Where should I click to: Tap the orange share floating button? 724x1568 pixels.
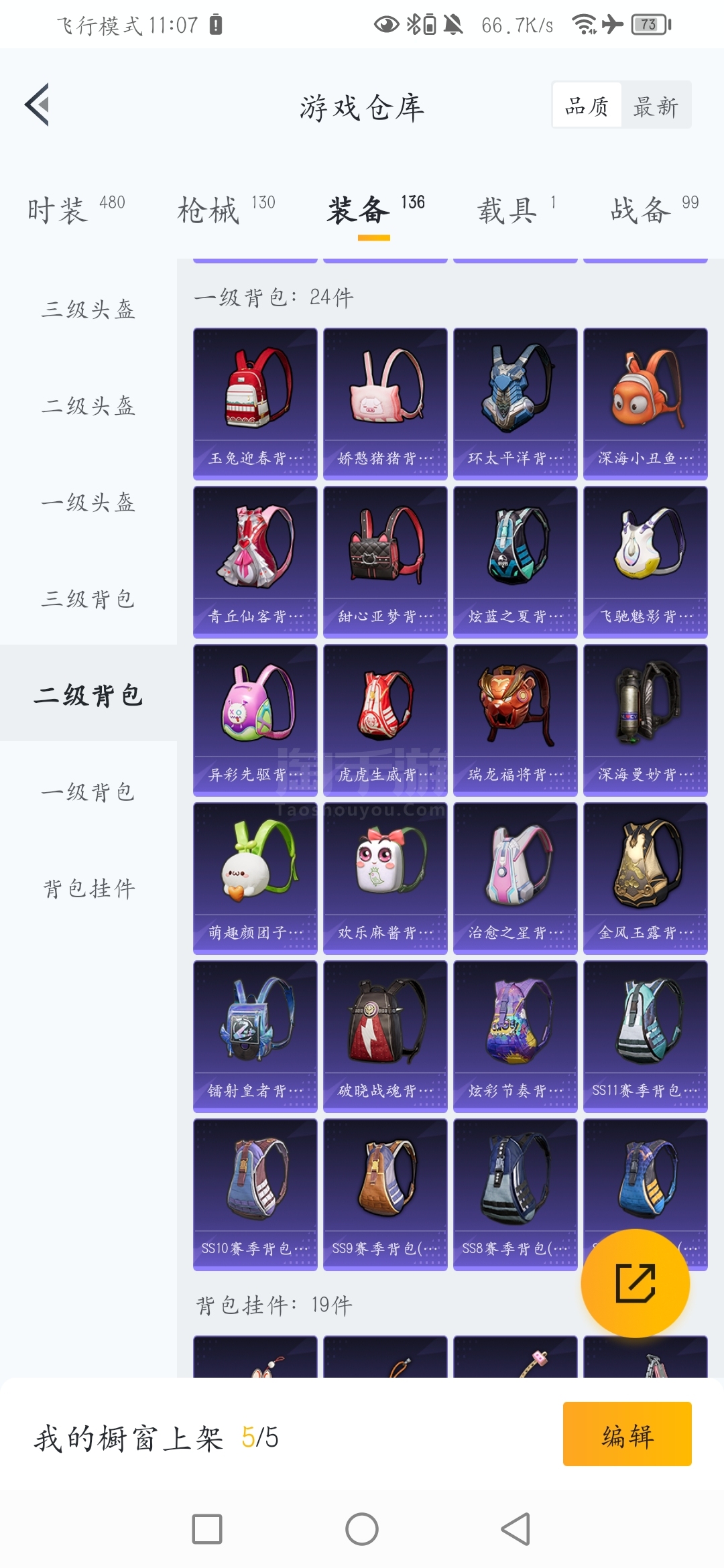tap(635, 1283)
